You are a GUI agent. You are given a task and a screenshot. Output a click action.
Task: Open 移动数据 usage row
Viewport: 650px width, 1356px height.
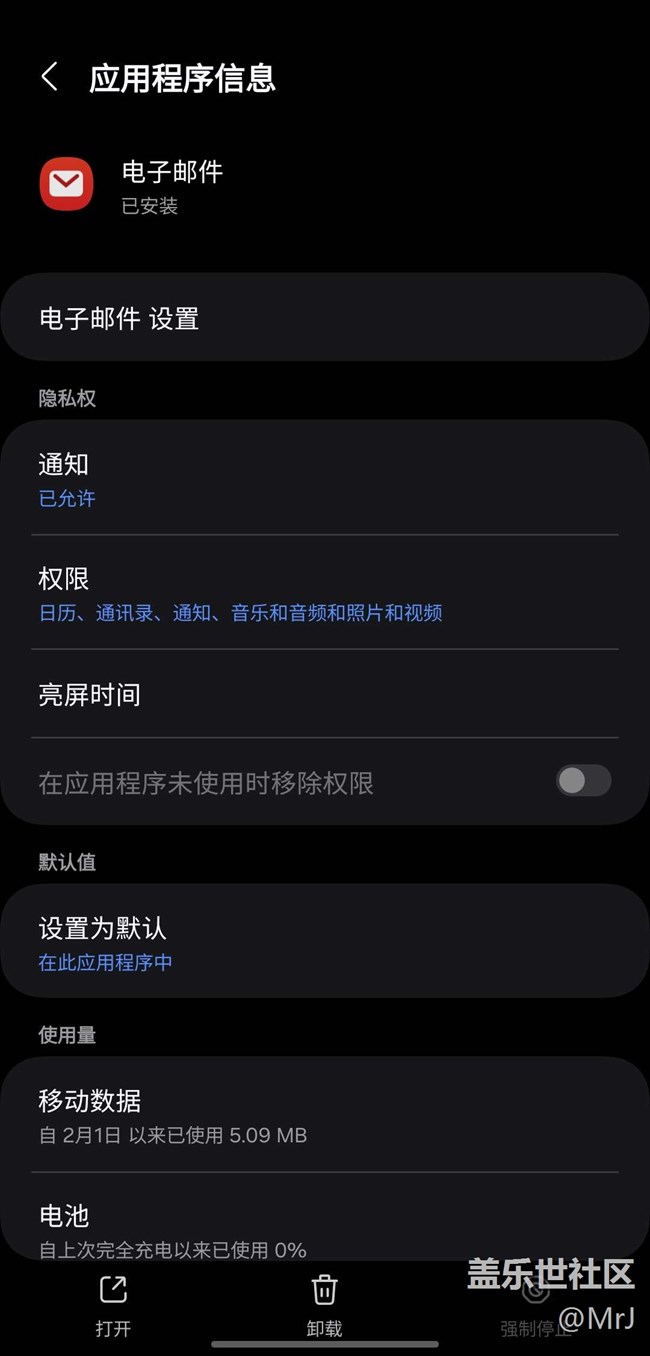tap(324, 1115)
